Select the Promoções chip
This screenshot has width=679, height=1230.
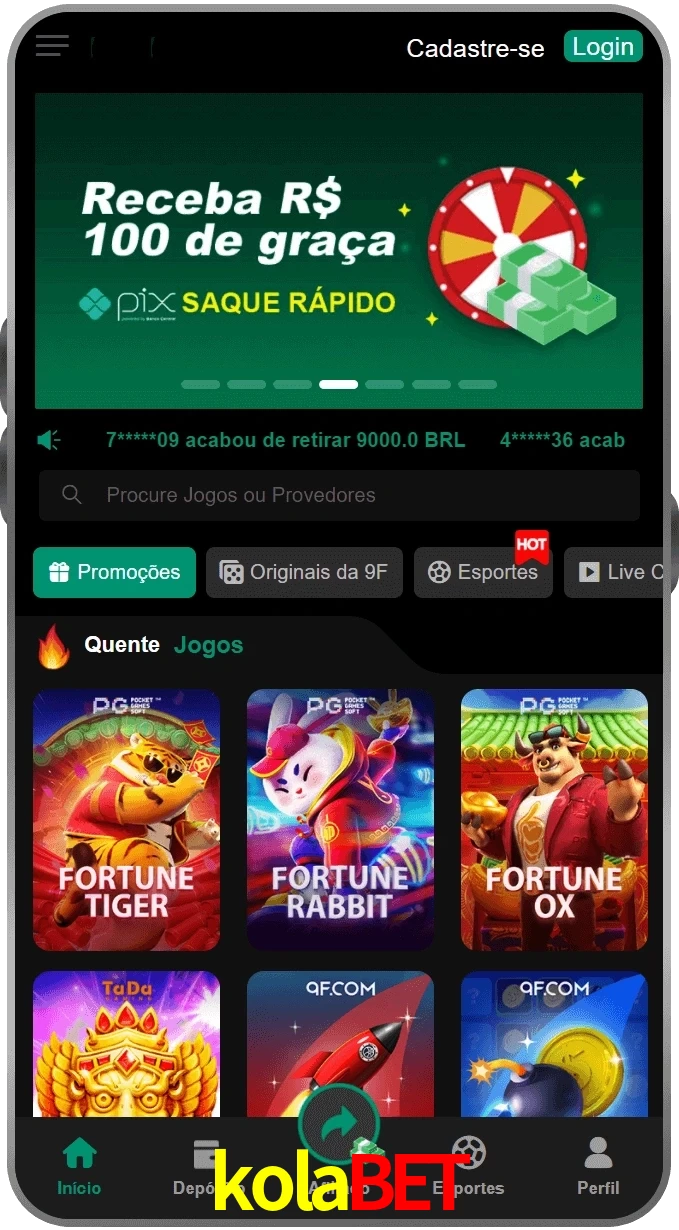(x=114, y=572)
